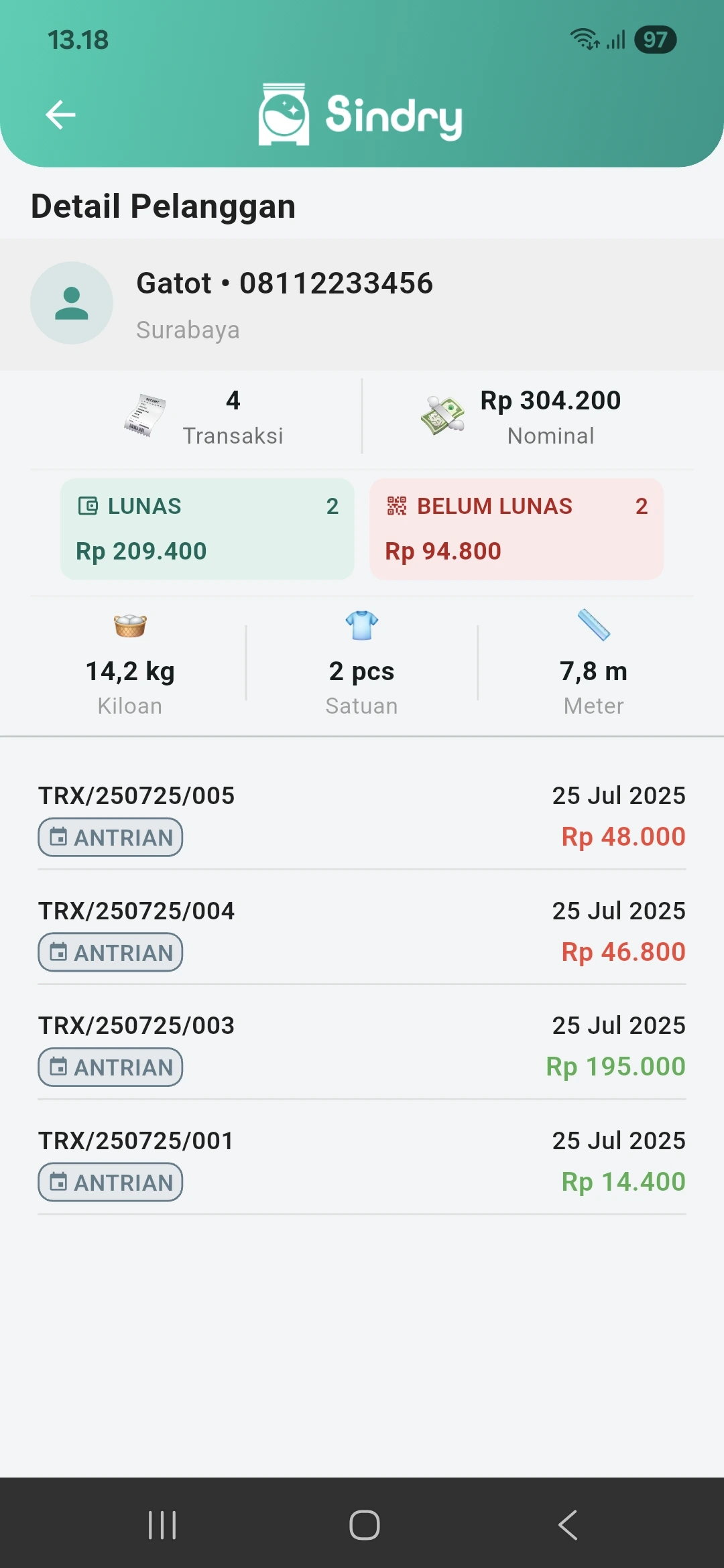Tap the shirt icon above Satuan
The width and height of the screenshot is (724, 1568).
[x=361, y=626]
